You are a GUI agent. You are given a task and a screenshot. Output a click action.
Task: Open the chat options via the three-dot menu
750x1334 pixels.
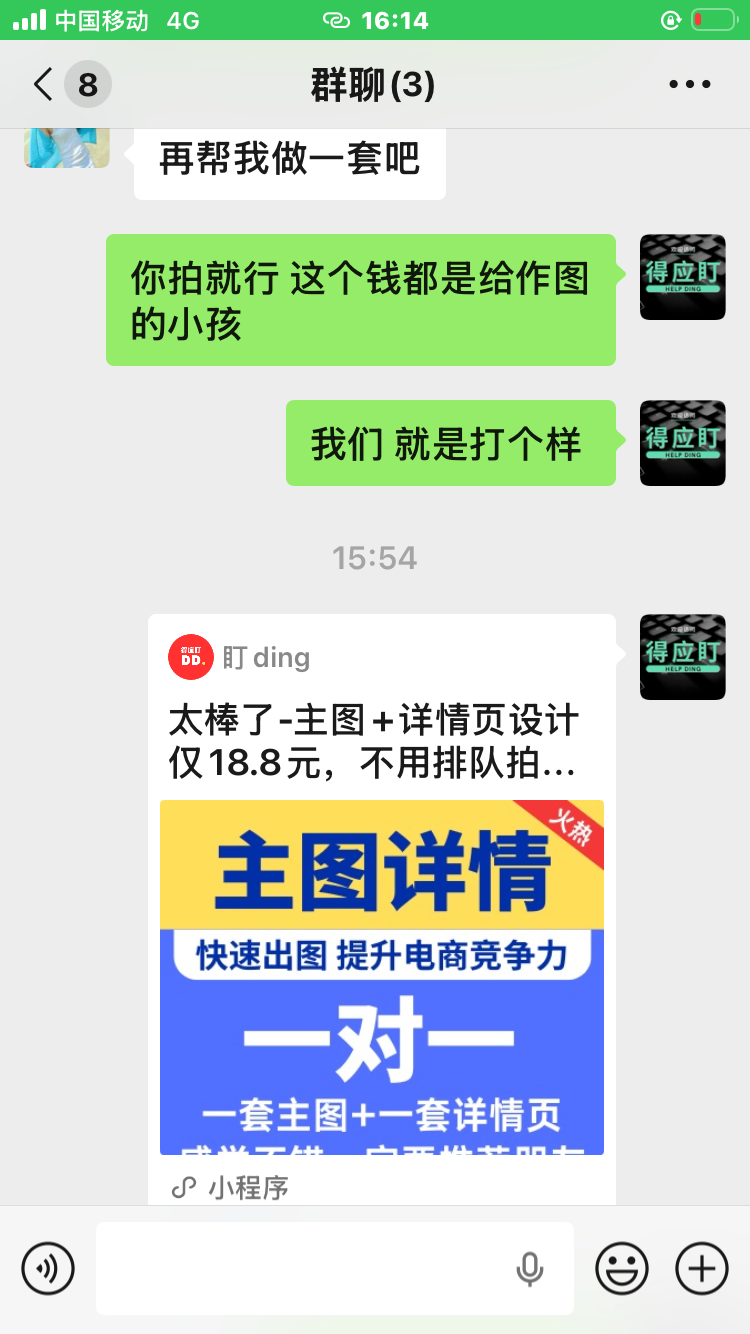click(688, 84)
